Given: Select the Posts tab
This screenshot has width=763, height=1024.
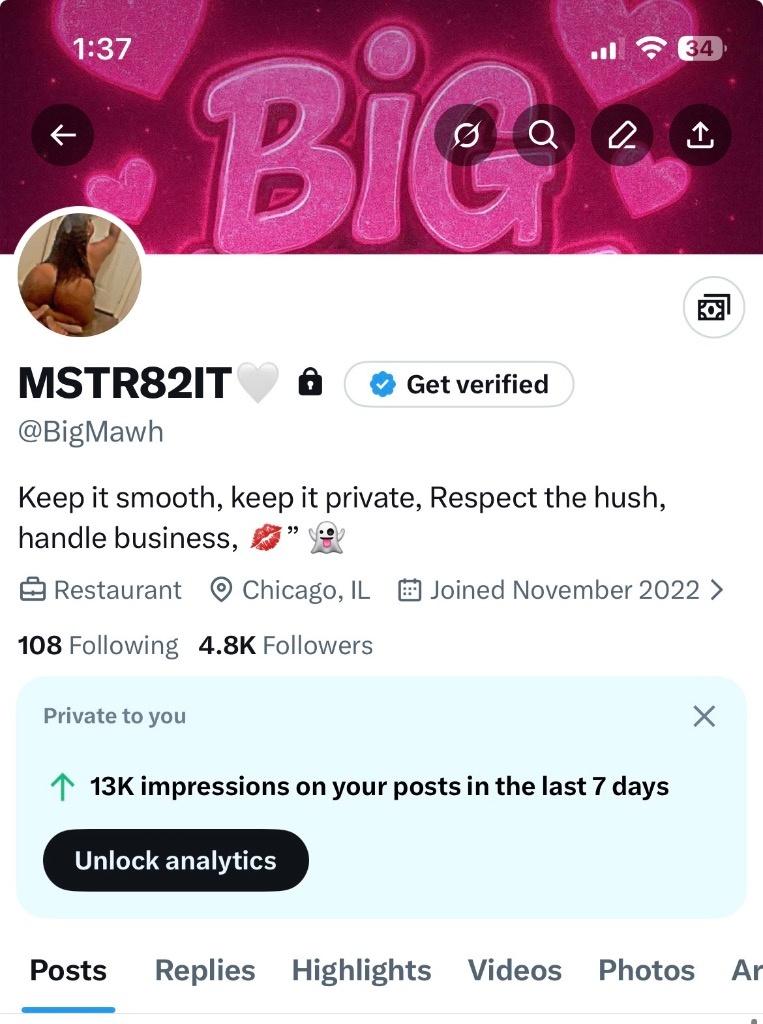Looking at the screenshot, I should click(68, 970).
